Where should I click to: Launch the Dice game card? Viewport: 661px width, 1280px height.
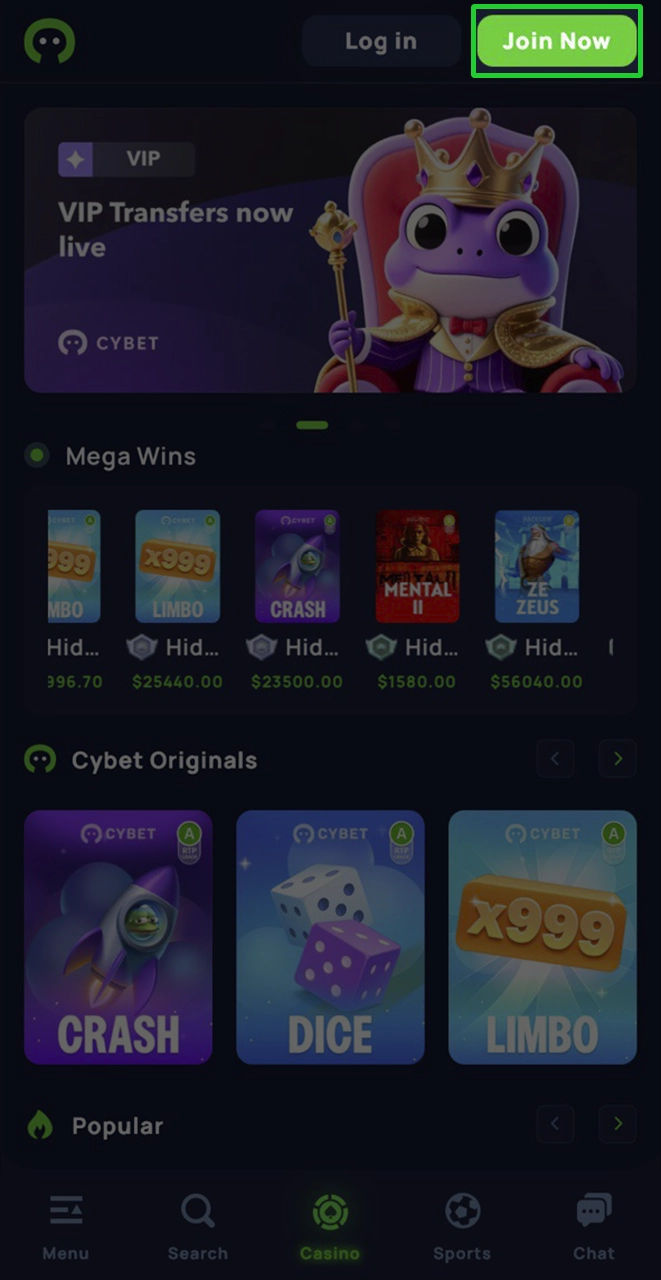(x=330, y=937)
